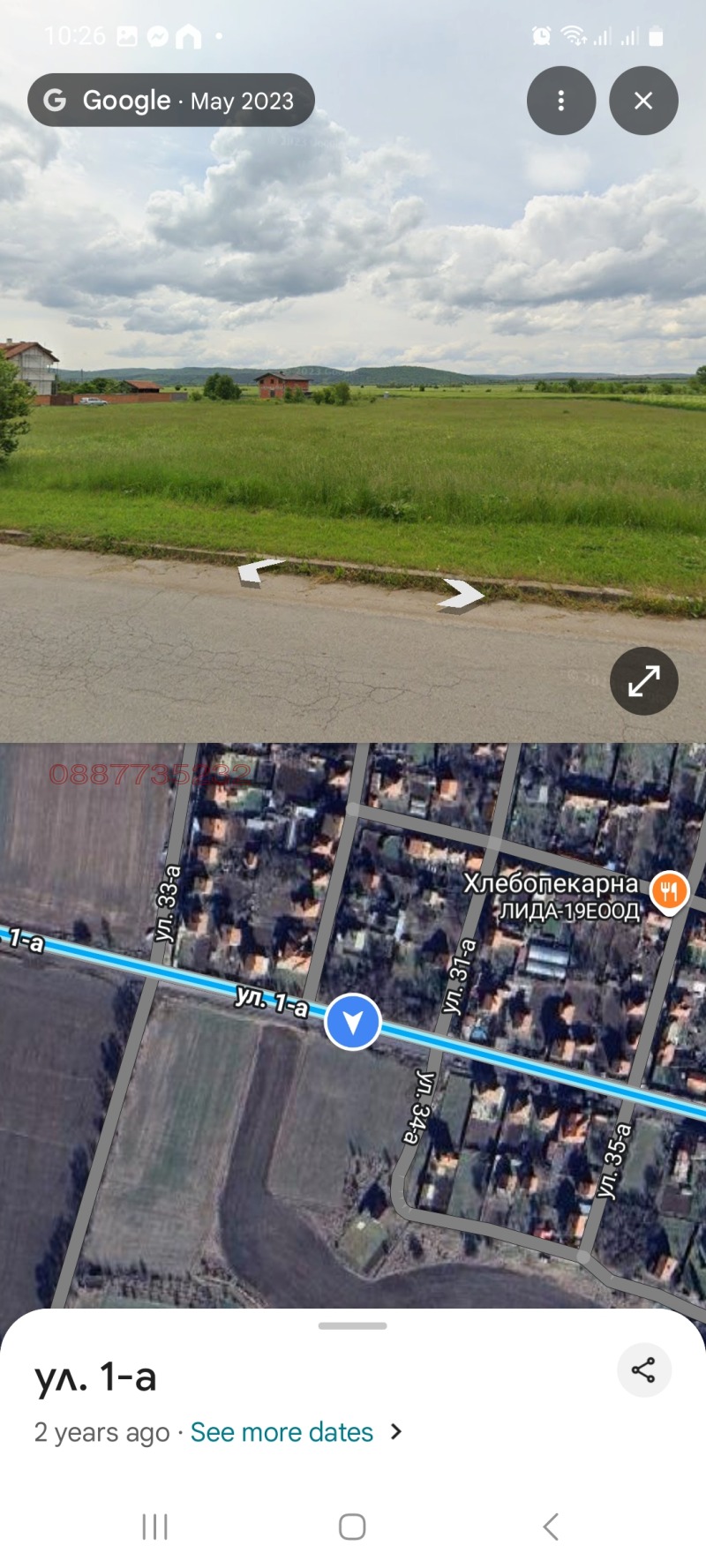Viewport: 706px width, 1568px height.
Task: Close the Street View panel
Action: coord(643,101)
